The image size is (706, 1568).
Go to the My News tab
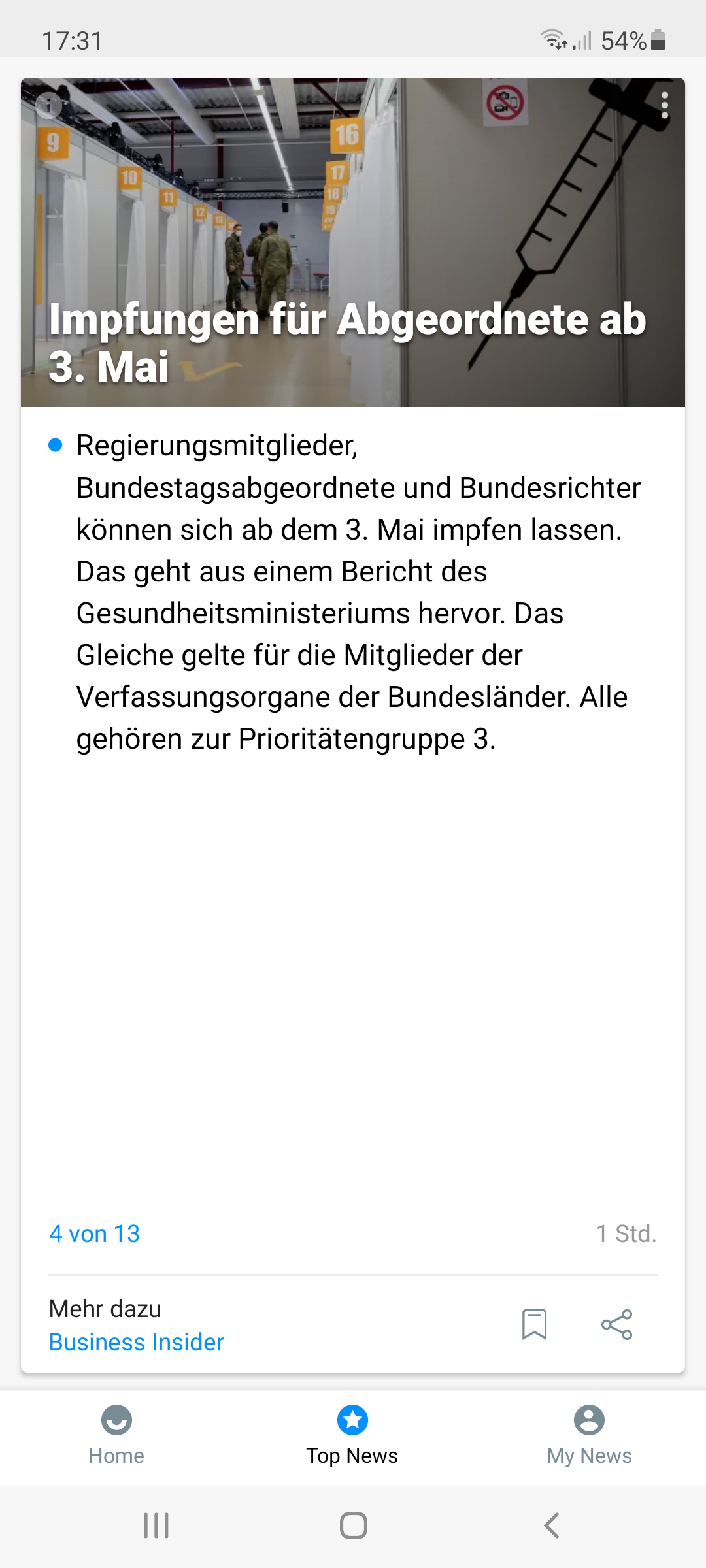pyautogui.click(x=589, y=1436)
